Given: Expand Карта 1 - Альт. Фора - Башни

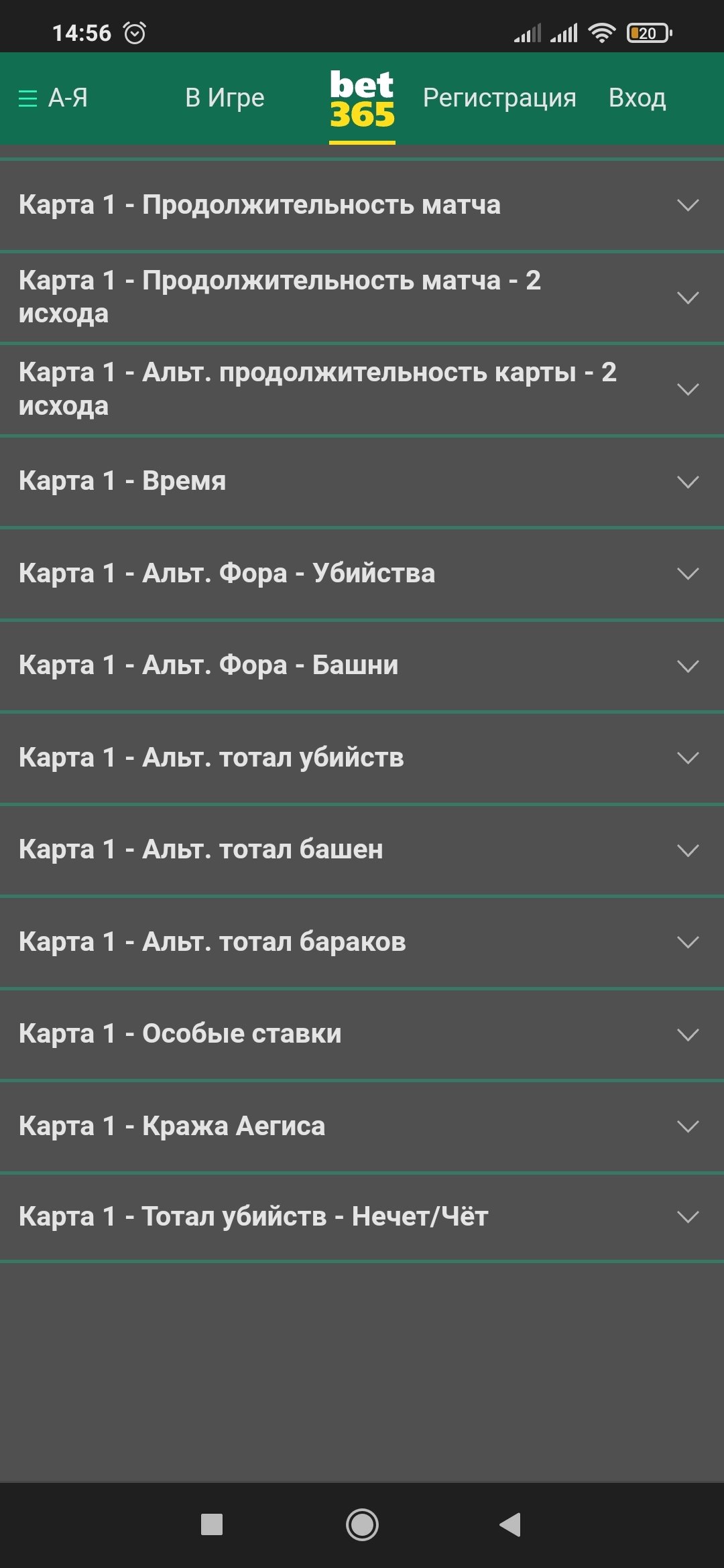Looking at the screenshot, I should 362,665.
